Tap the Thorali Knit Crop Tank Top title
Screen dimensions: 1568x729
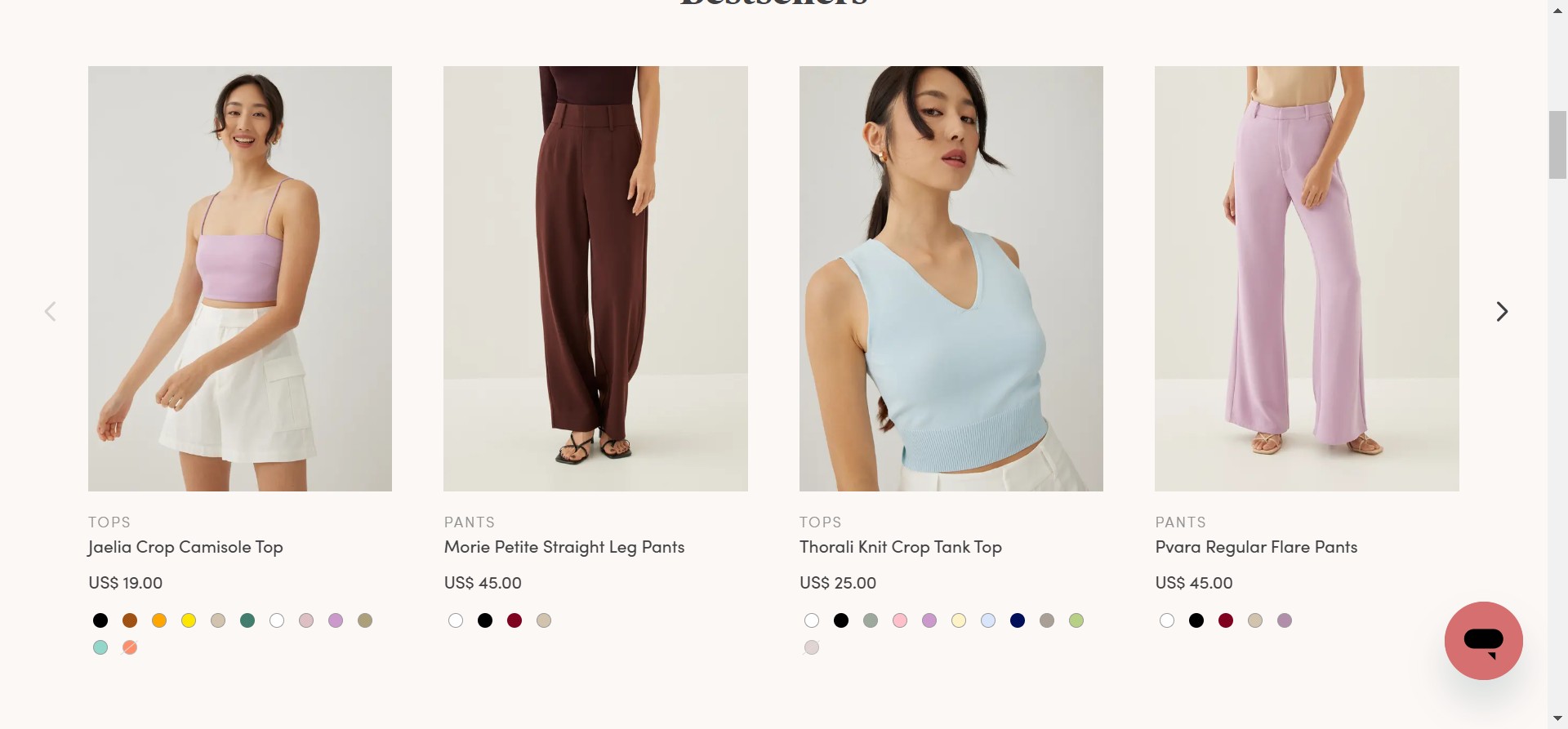(900, 547)
